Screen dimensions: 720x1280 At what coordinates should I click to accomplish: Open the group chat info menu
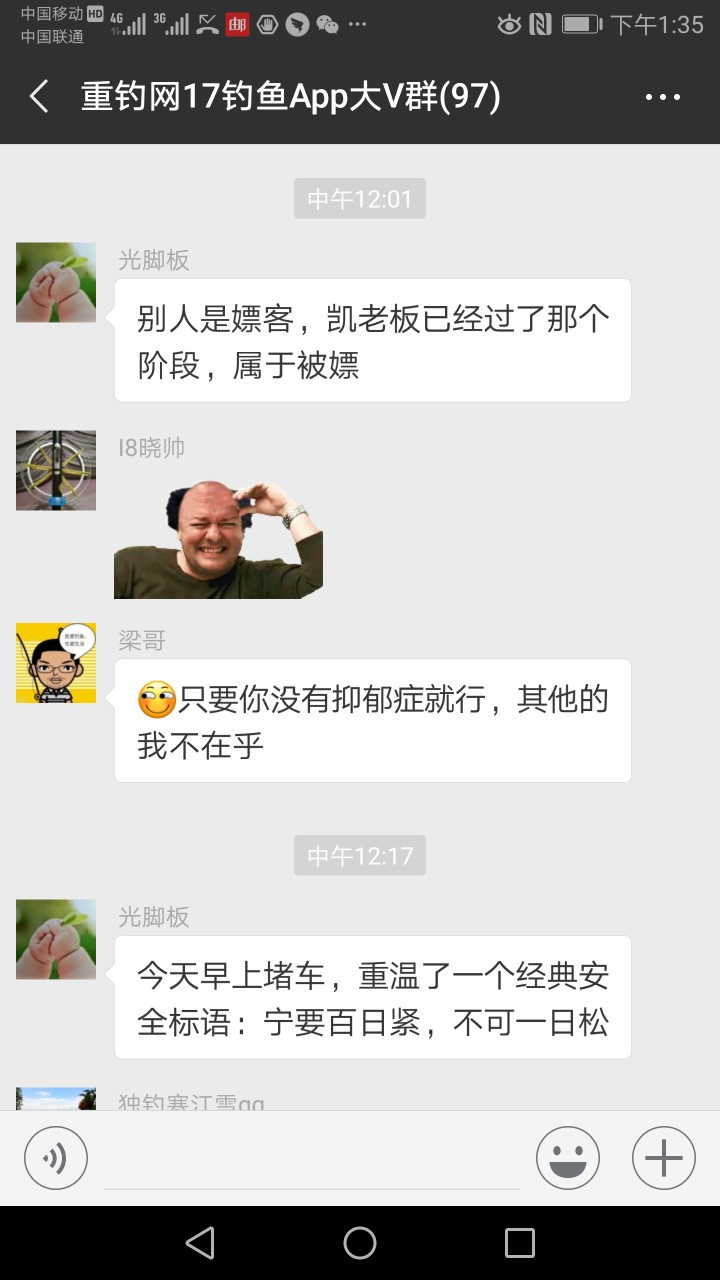[x=662, y=97]
